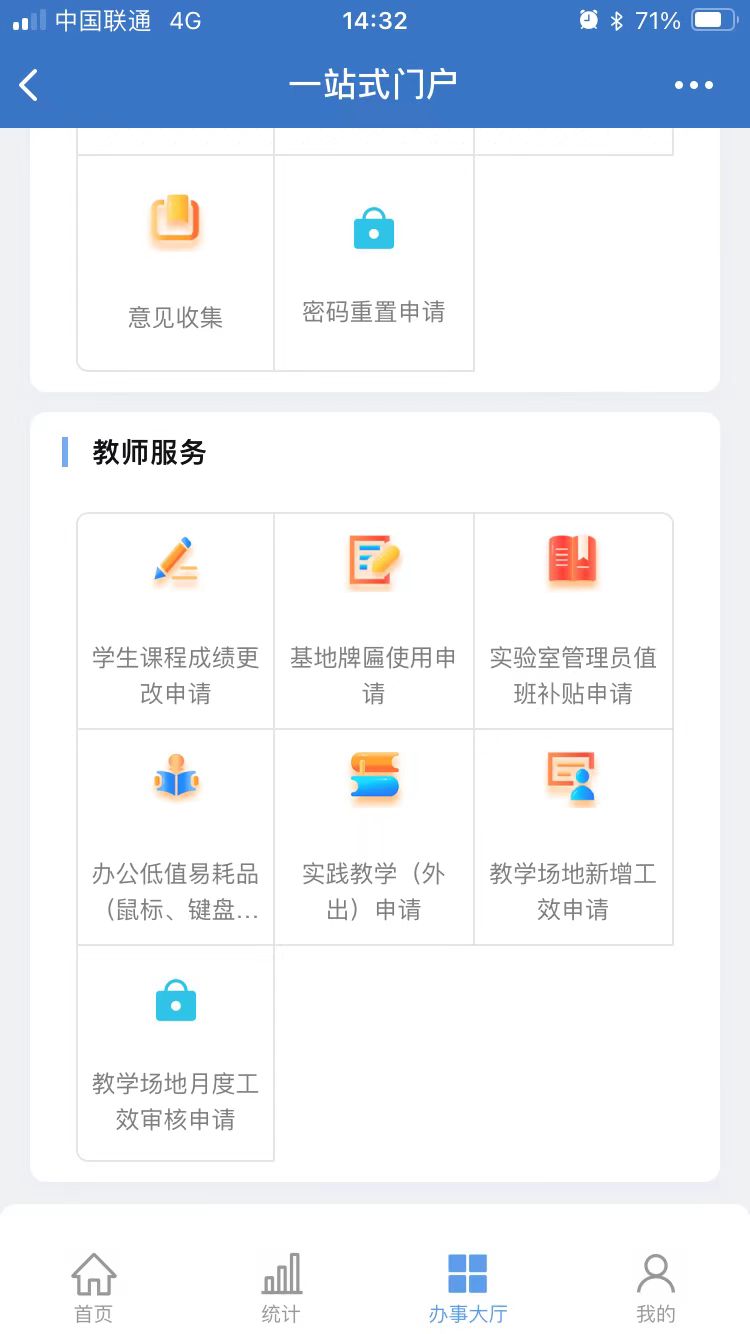Go to the 我的 profile tab
The image size is (750, 1334).
[x=655, y=1287]
